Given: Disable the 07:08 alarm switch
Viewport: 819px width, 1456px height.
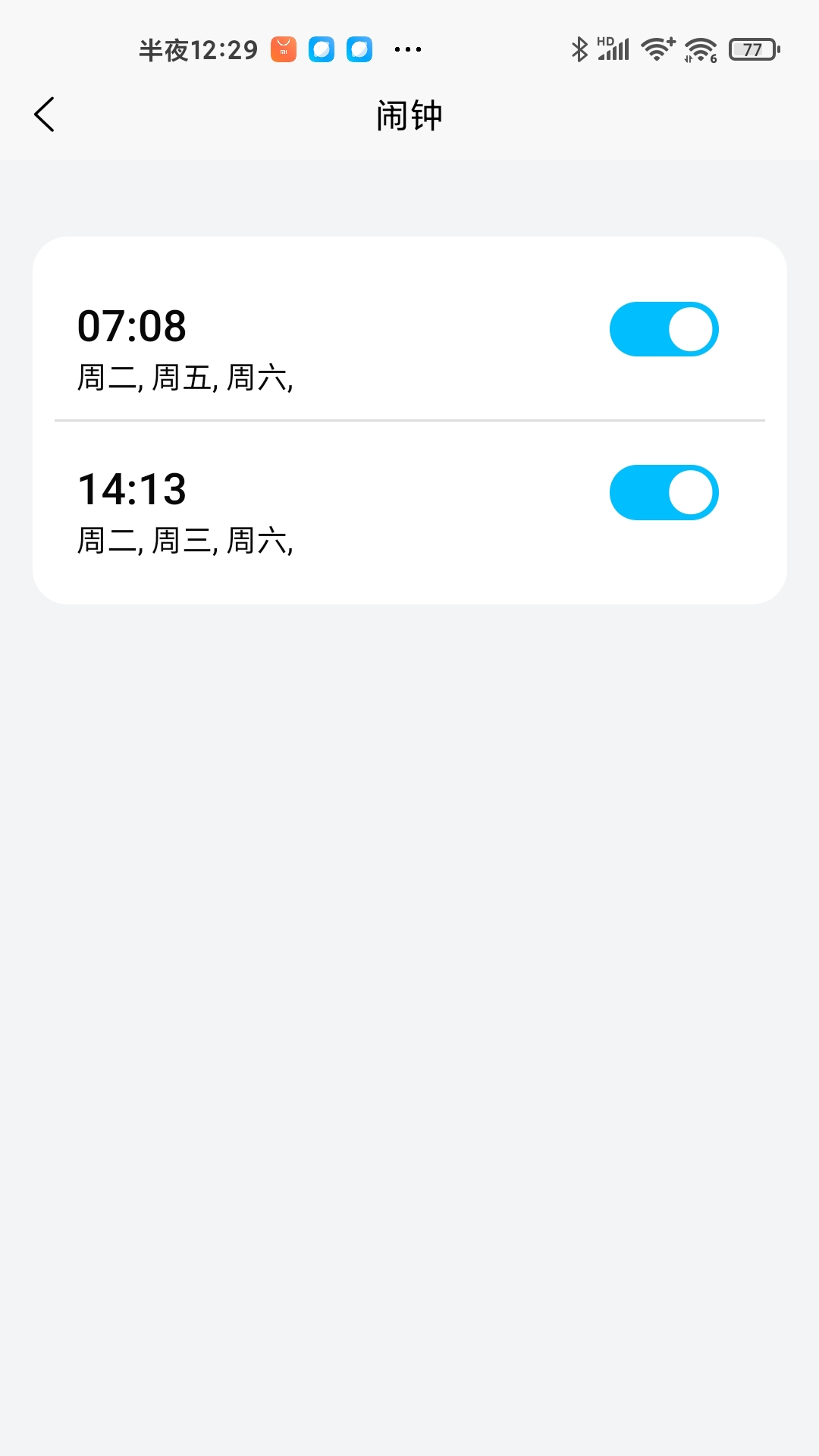Looking at the screenshot, I should click(x=664, y=329).
